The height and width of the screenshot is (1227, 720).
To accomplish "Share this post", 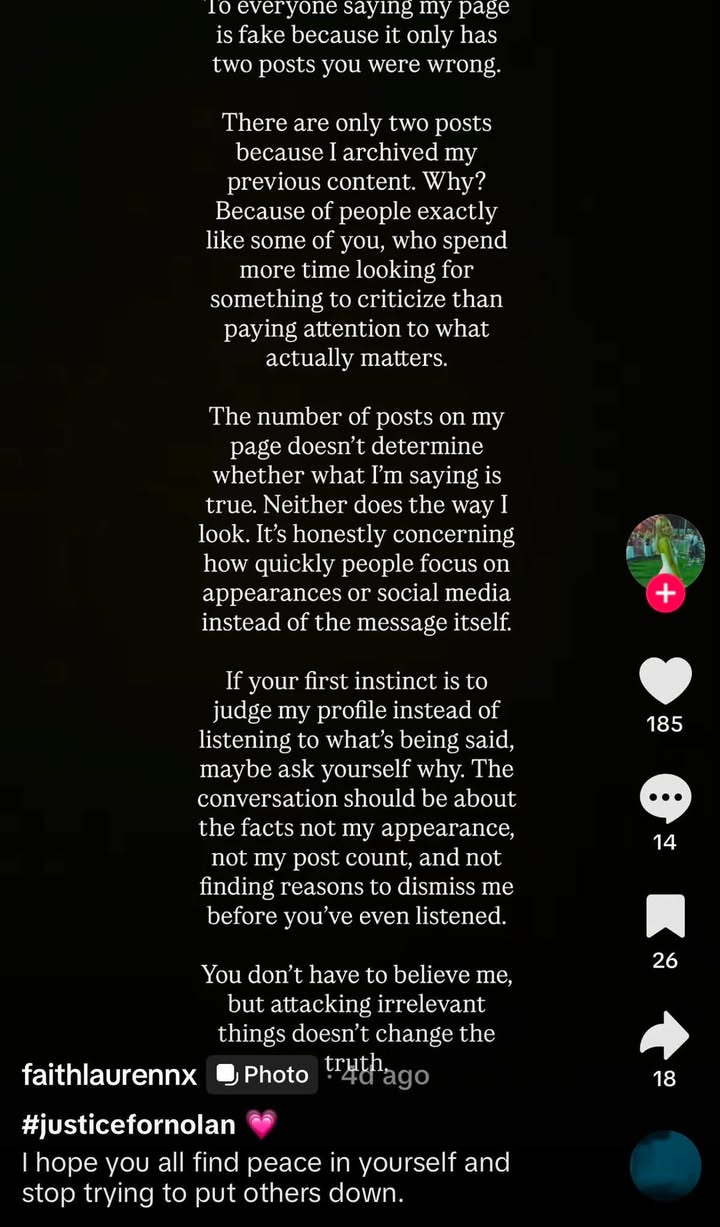I will [x=665, y=1035].
